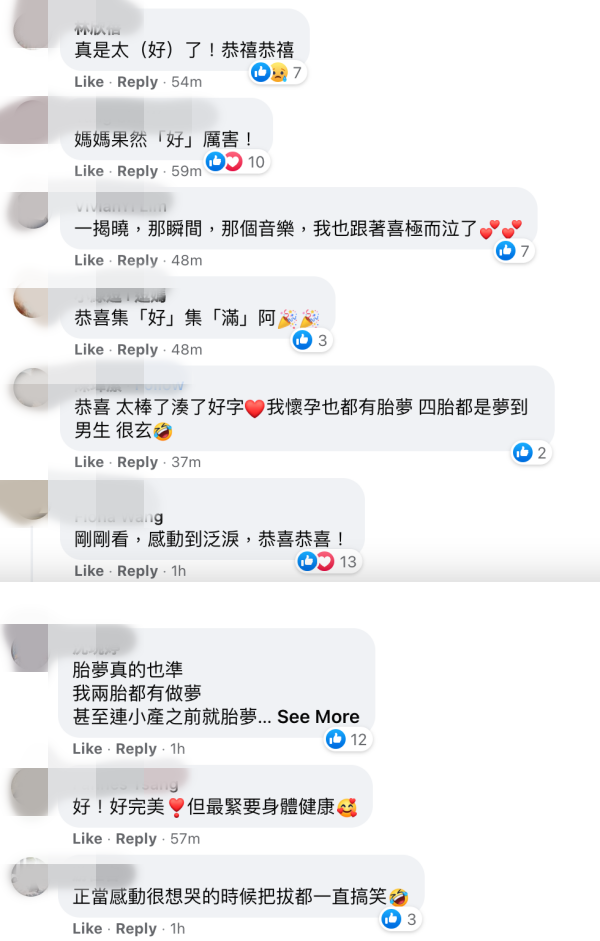Screen dimensions: 600x941
Task: View the 12 reactions on the 胎夢真的也準 comment
Action: coord(347,740)
